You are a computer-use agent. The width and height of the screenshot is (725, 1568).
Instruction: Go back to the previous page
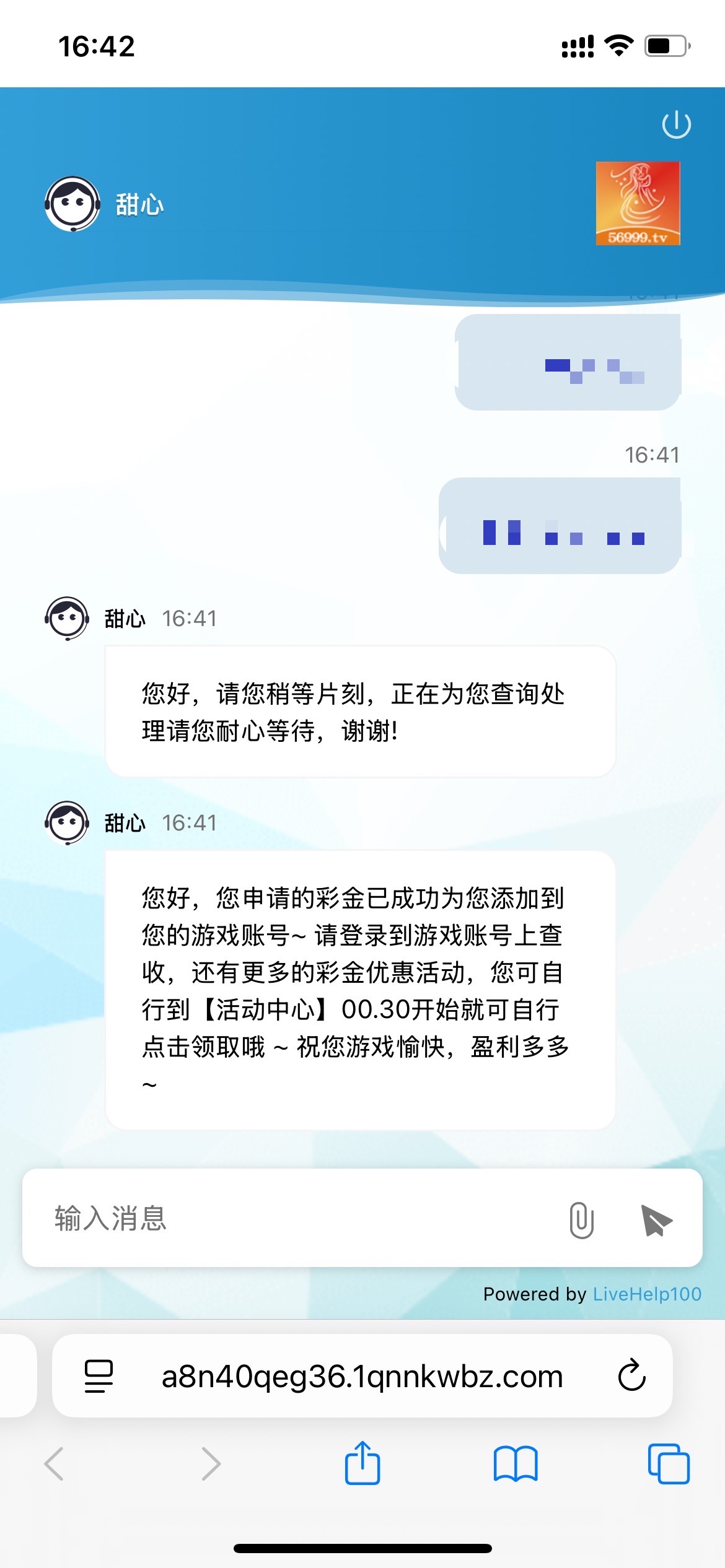click(55, 1463)
